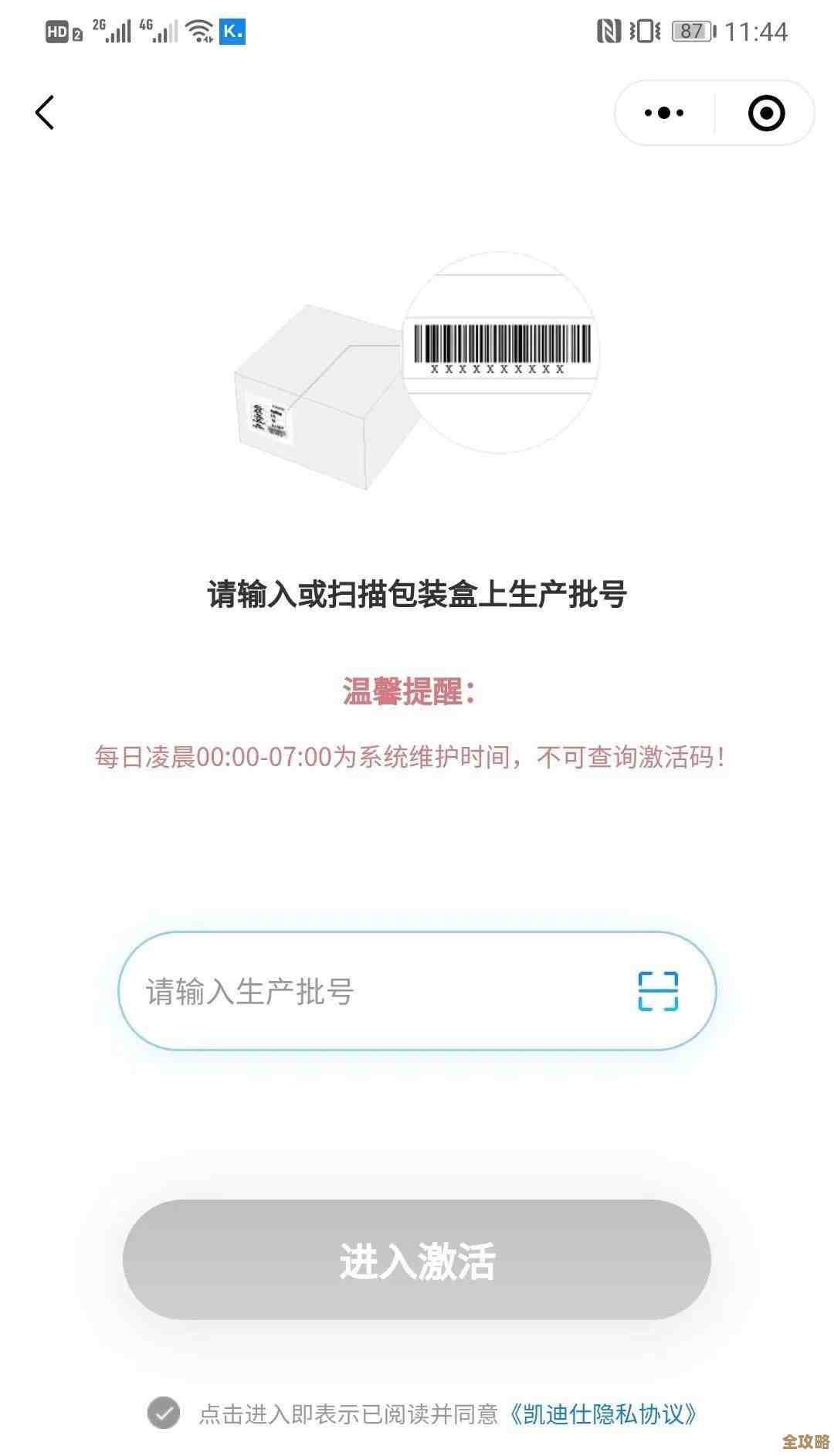Tap the back arrow to return
The image size is (834, 1456).
[45, 112]
